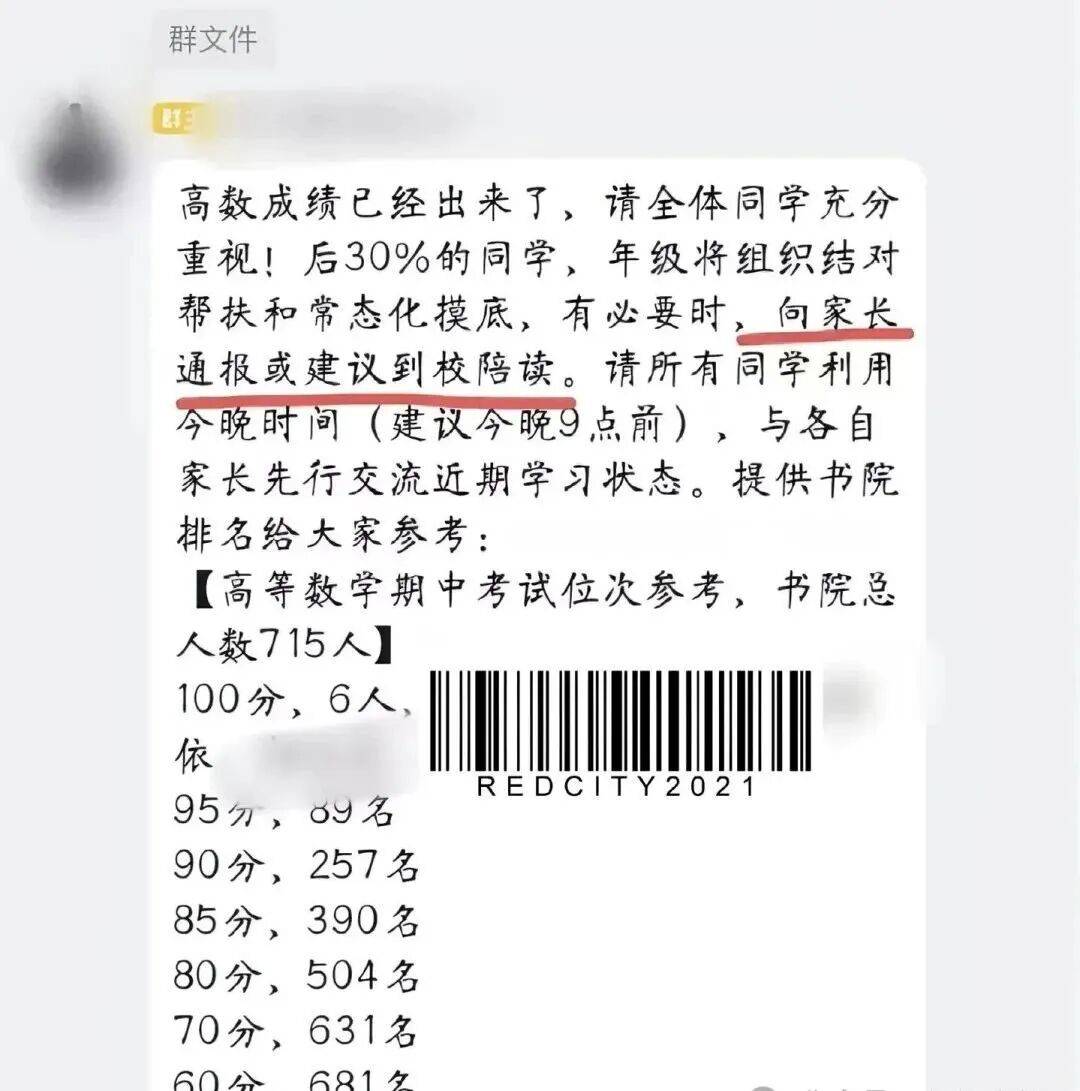The image size is (1080, 1091).
Task: Open the 群文件 group files chip
Action: [212, 40]
